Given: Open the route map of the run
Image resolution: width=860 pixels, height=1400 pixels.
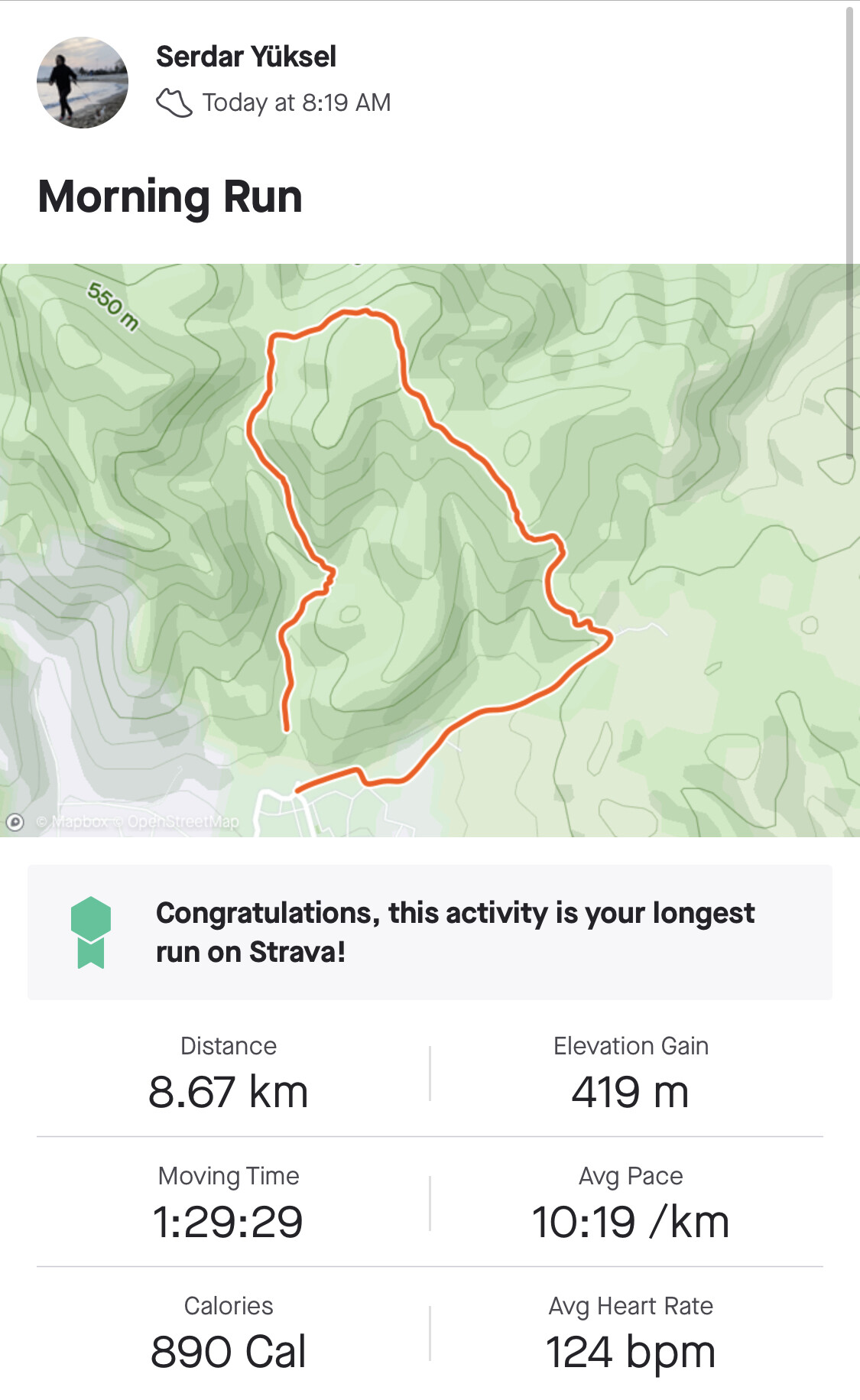Looking at the screenshot, I should (430, 550).
